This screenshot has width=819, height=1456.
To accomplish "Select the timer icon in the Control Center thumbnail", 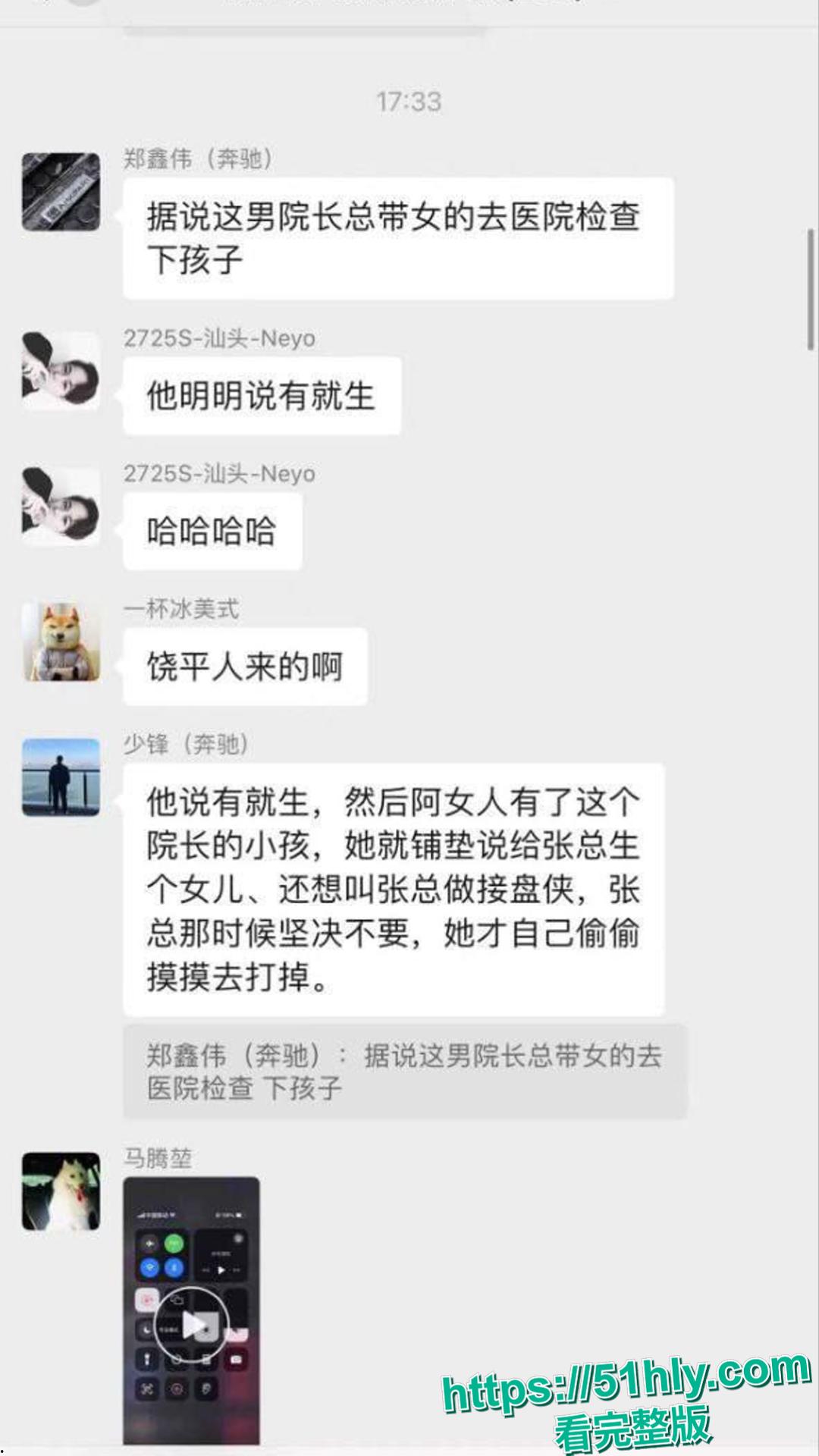I will click(x=177, y=1358).
